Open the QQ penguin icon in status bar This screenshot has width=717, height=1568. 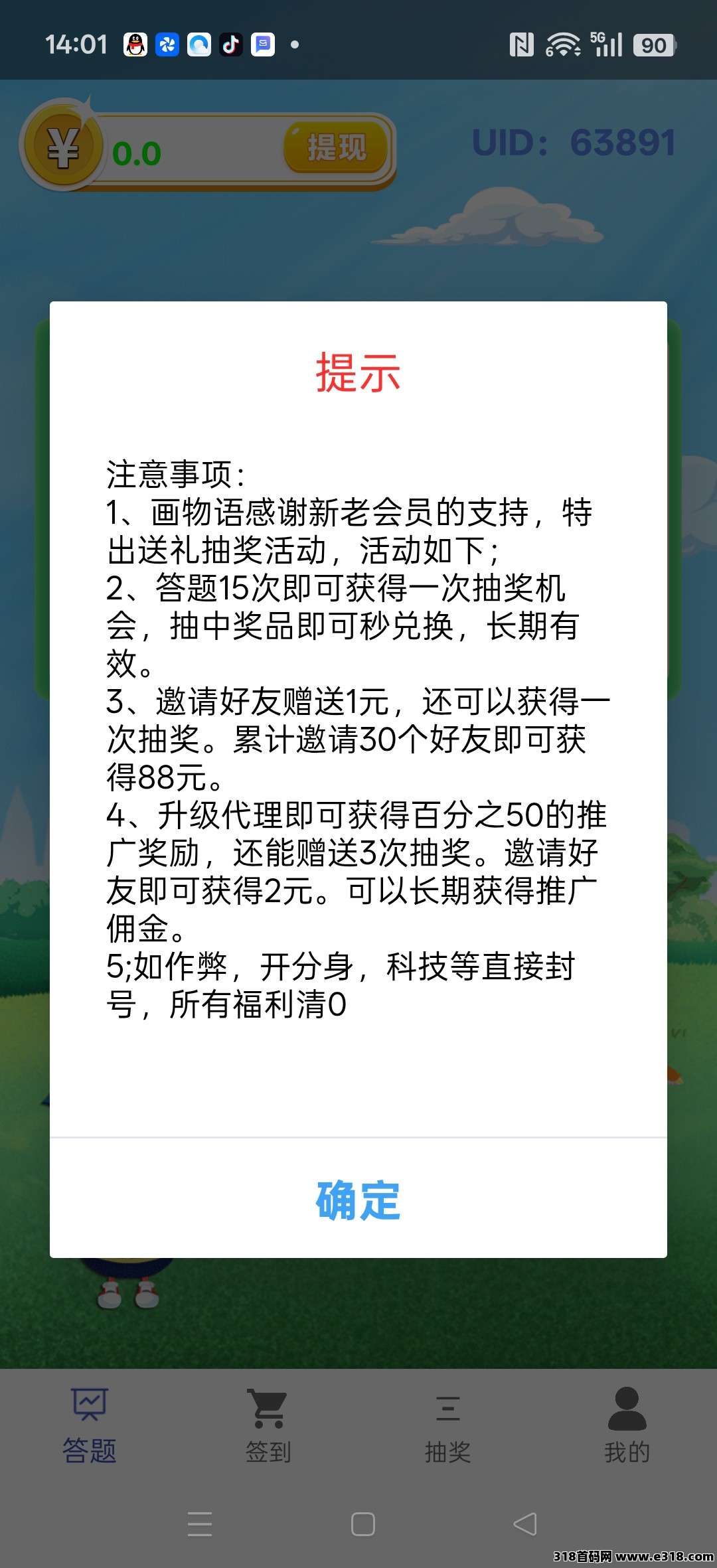135,44
